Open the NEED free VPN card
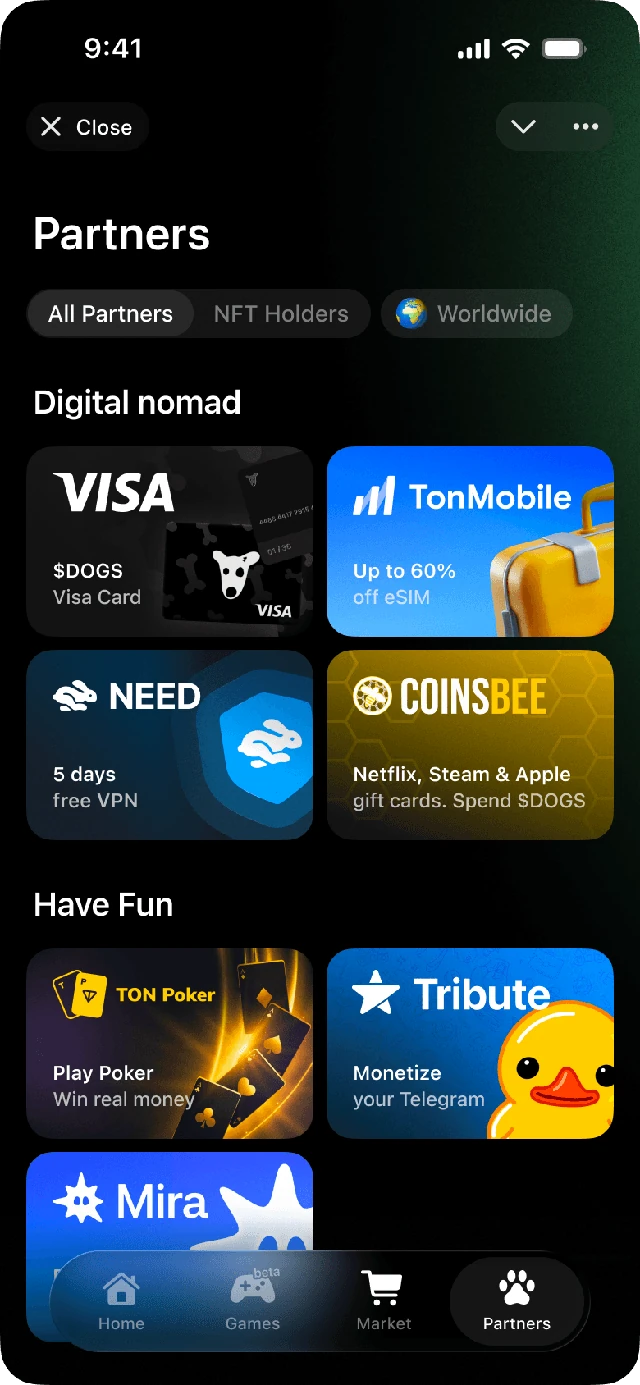The width and height of the screenshot is (640, 1385). [x=170, y=745]
